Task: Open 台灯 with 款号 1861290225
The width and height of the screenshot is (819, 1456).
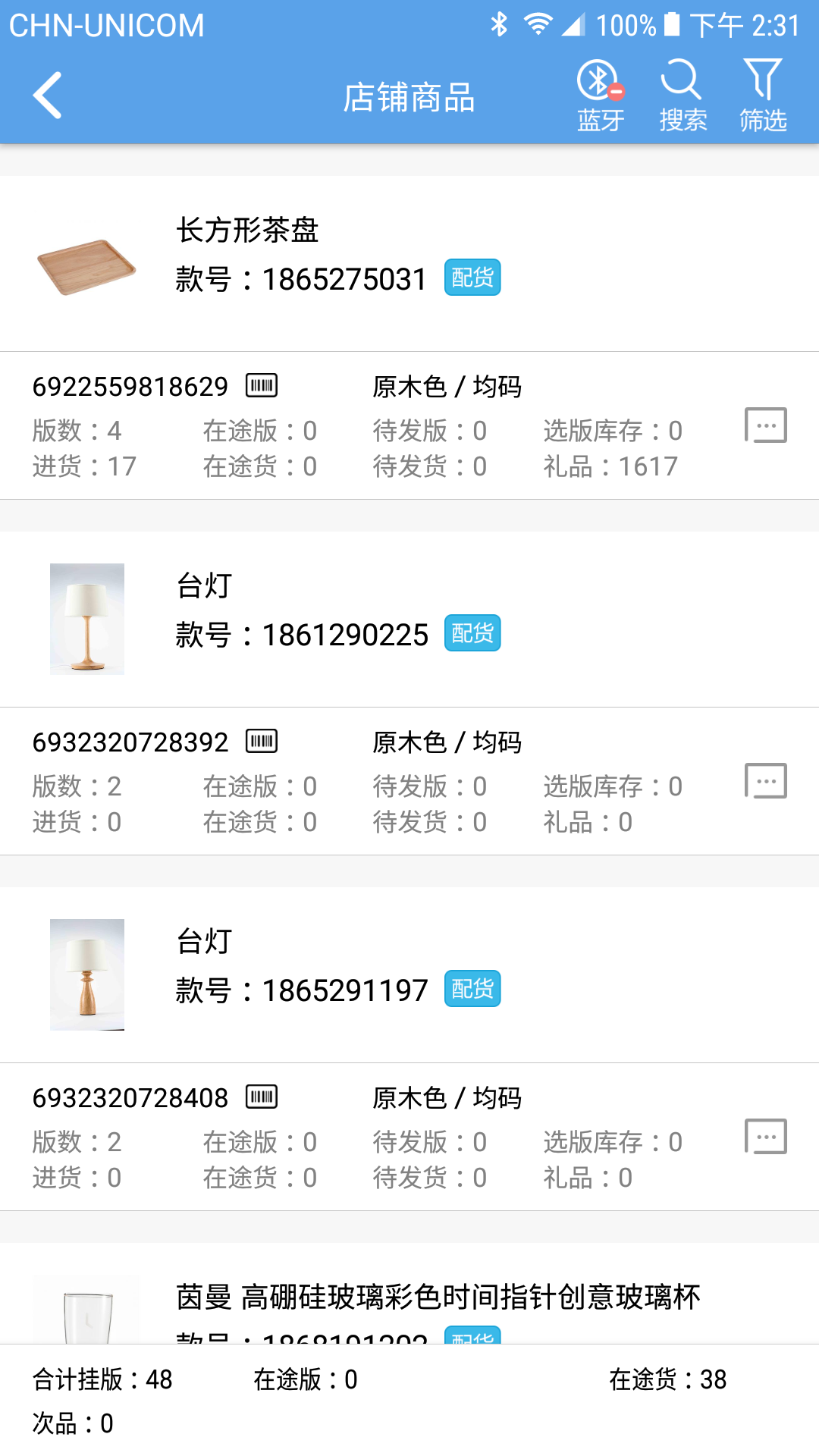Action: point(205,586)
